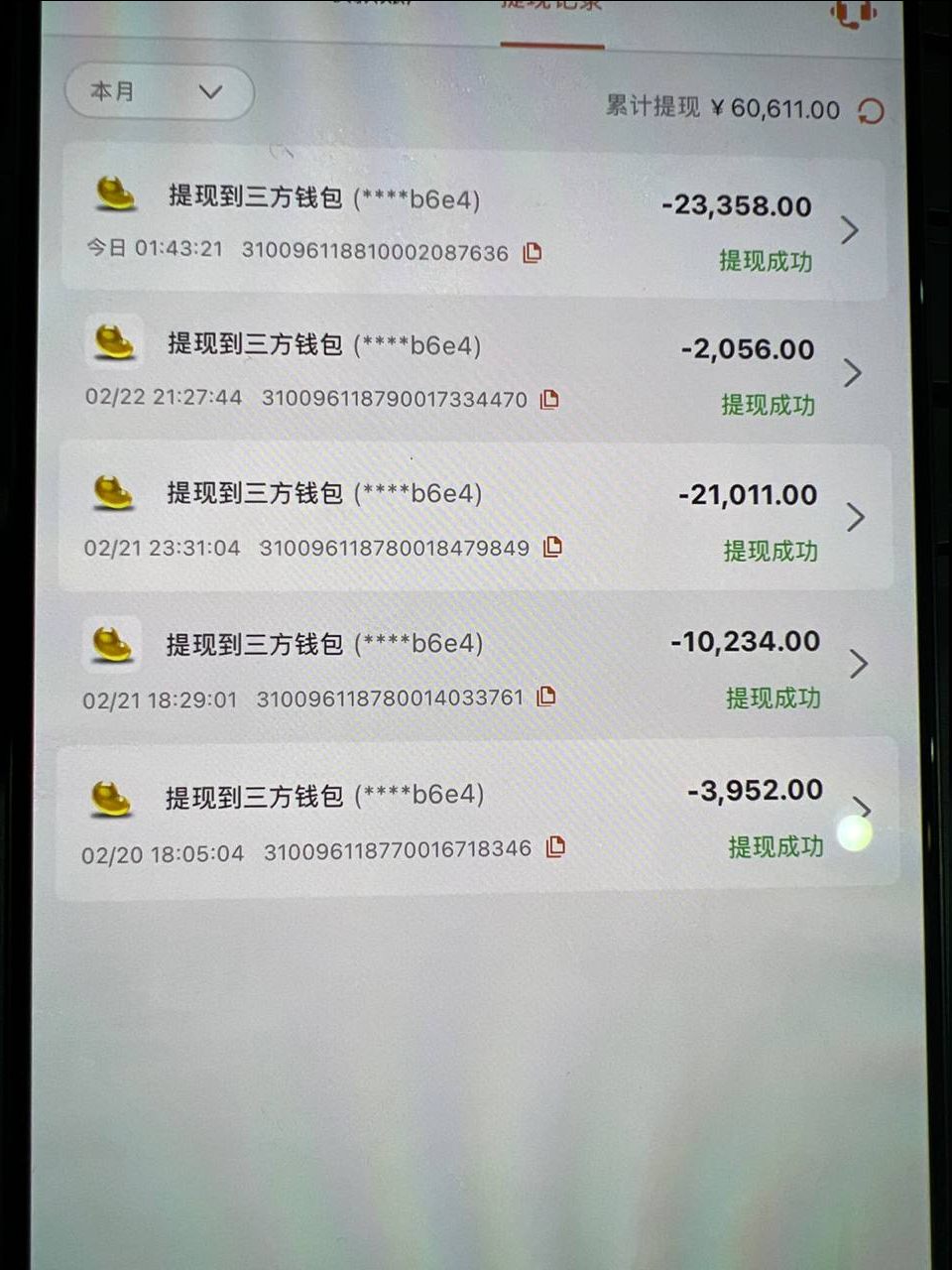This screenshot has width=952, height=1270.
Task: Copy order number 310096118810002087636
Action: coord(533,253)
